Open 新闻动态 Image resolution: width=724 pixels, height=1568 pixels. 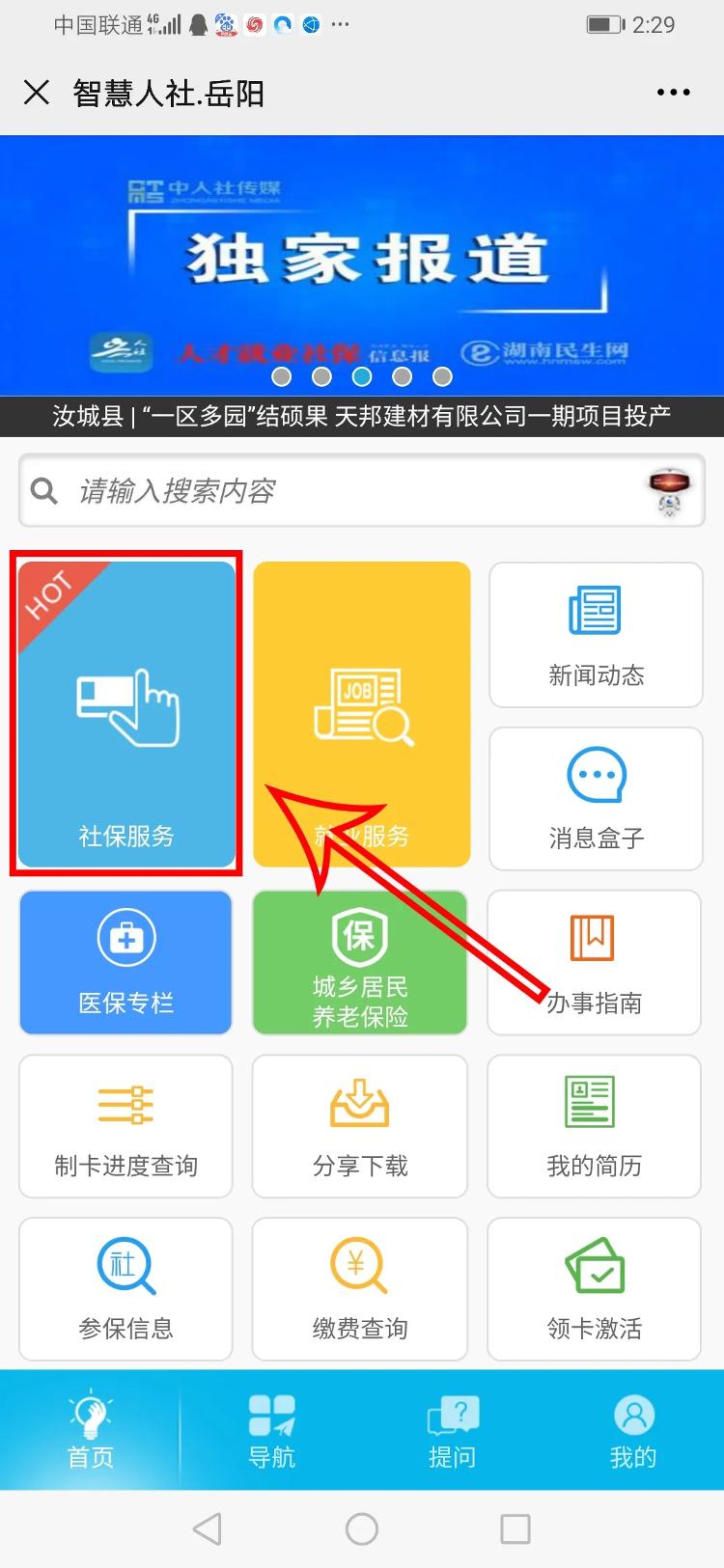click(x=596, y=635)
